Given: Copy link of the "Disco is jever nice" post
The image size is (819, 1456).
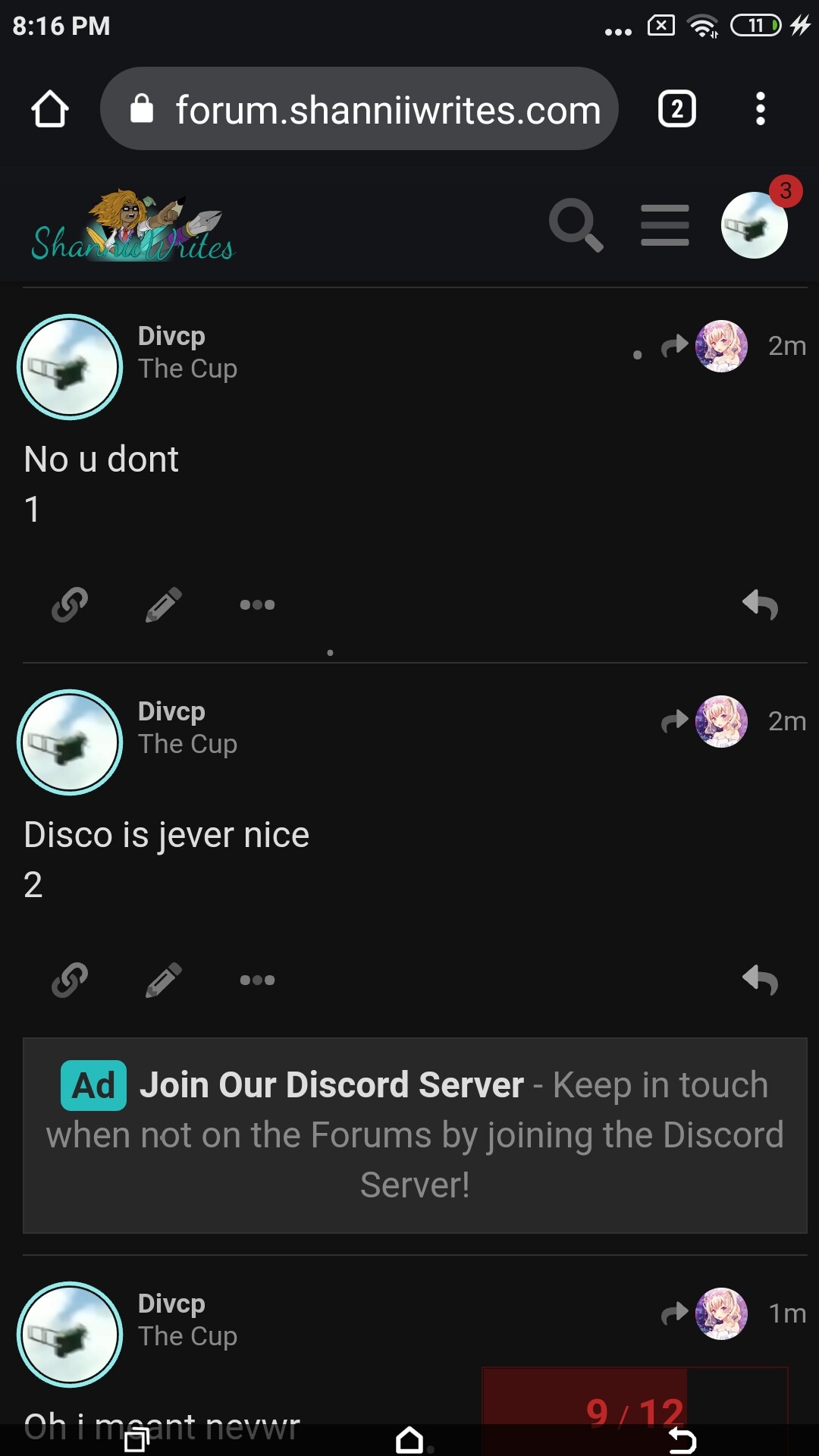Looking at the screenshot, I should point(70,980).
